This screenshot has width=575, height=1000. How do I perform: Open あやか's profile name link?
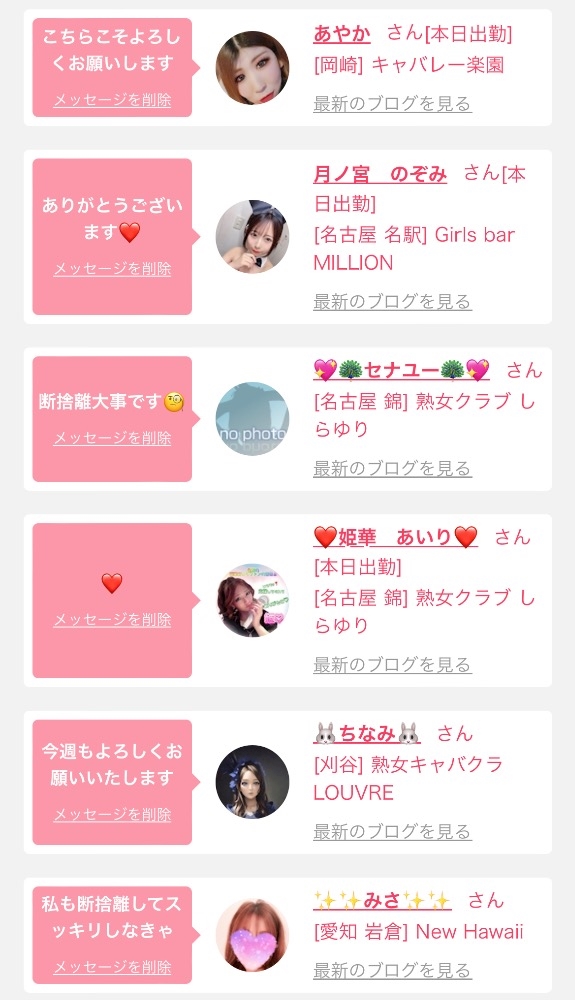(342, 33)
